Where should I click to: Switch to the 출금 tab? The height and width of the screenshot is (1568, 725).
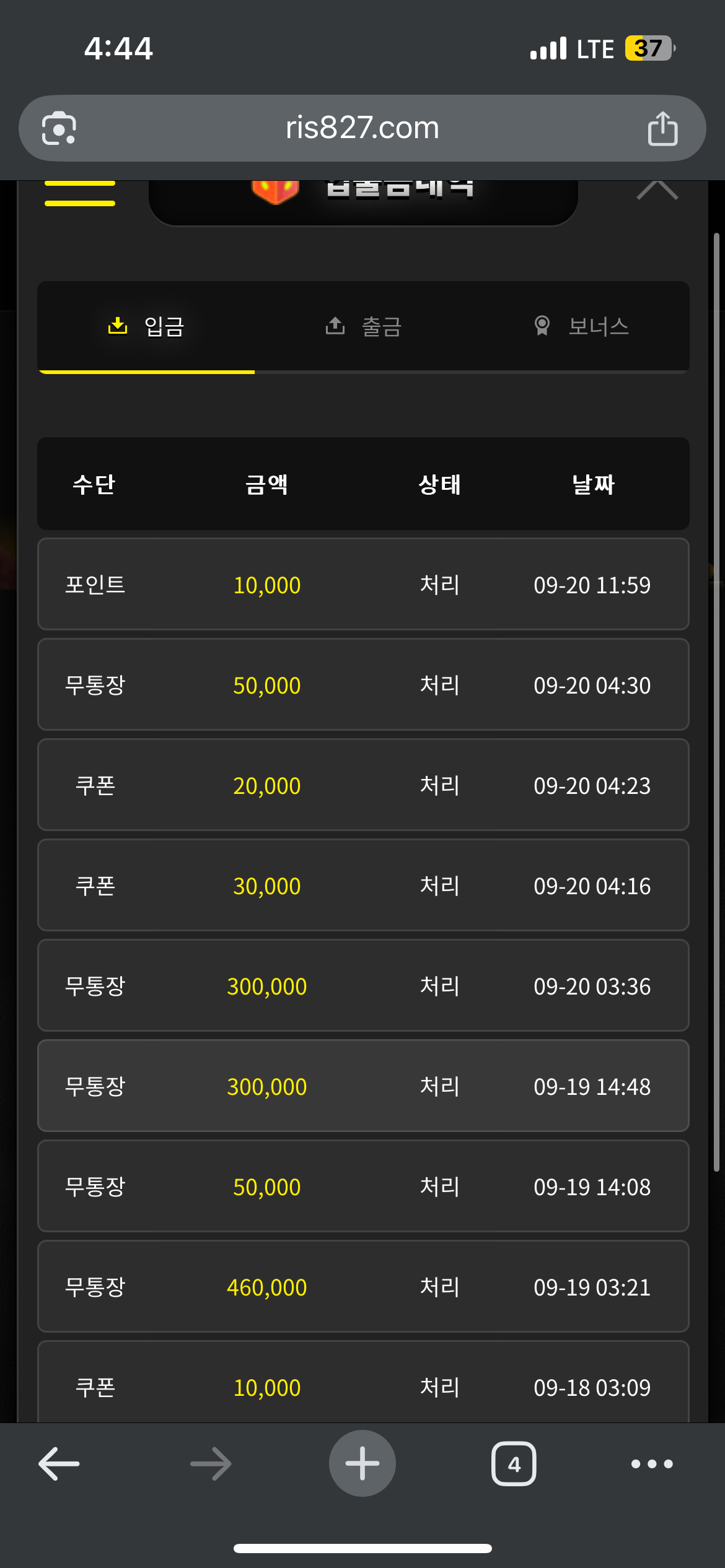[x=364, y=326]
